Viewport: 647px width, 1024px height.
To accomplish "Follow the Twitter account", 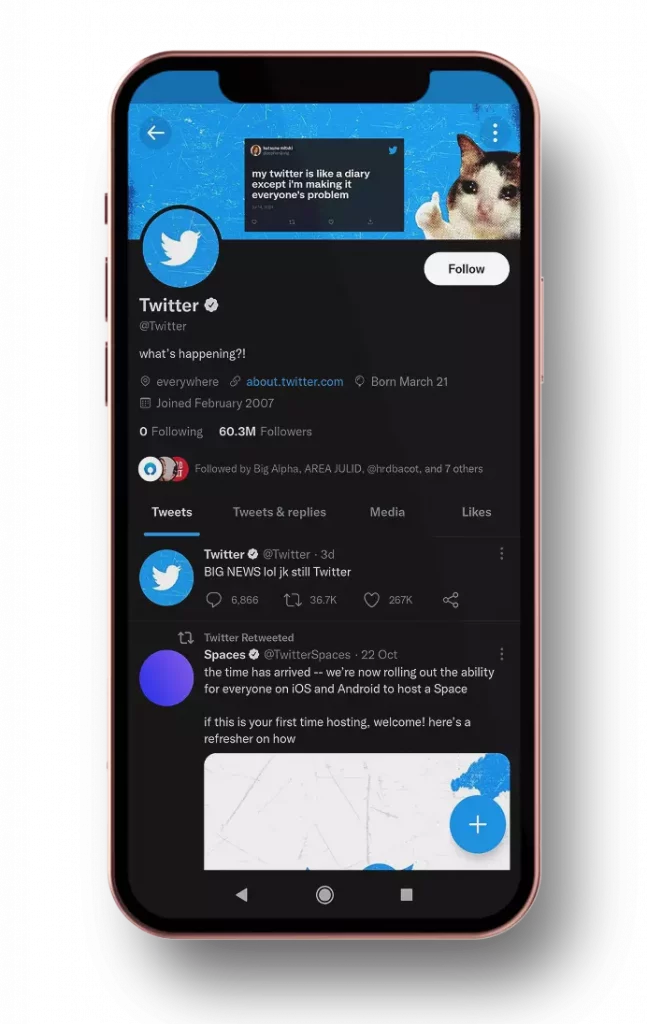I will tap(466, 269).
